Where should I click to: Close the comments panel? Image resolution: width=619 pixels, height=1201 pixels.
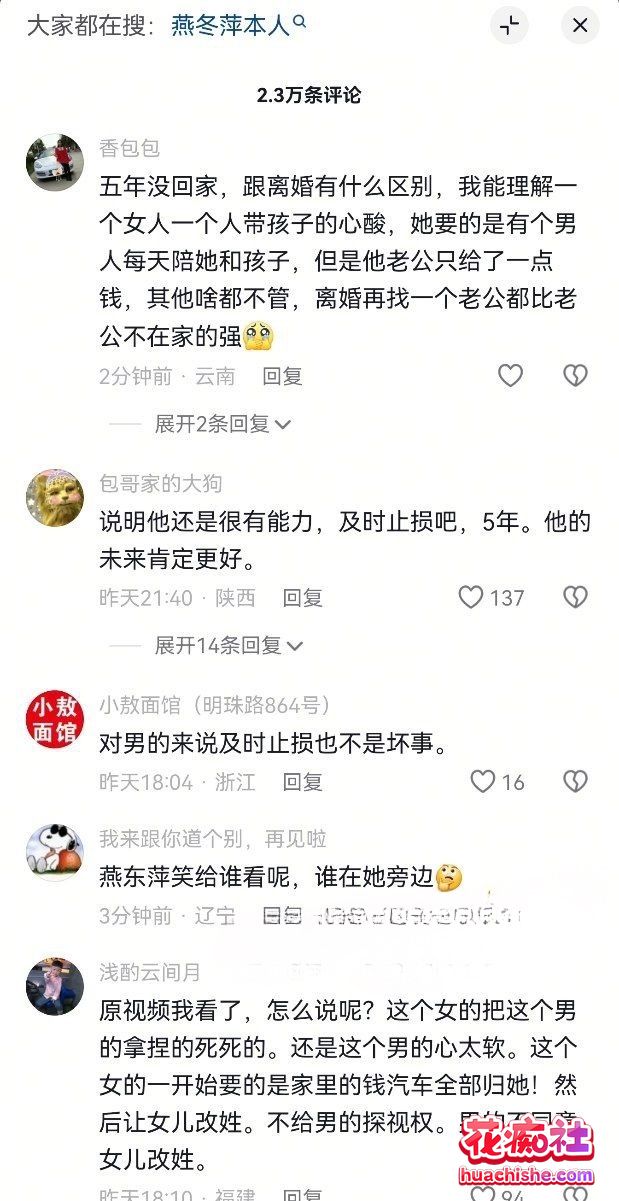point(580,26)
